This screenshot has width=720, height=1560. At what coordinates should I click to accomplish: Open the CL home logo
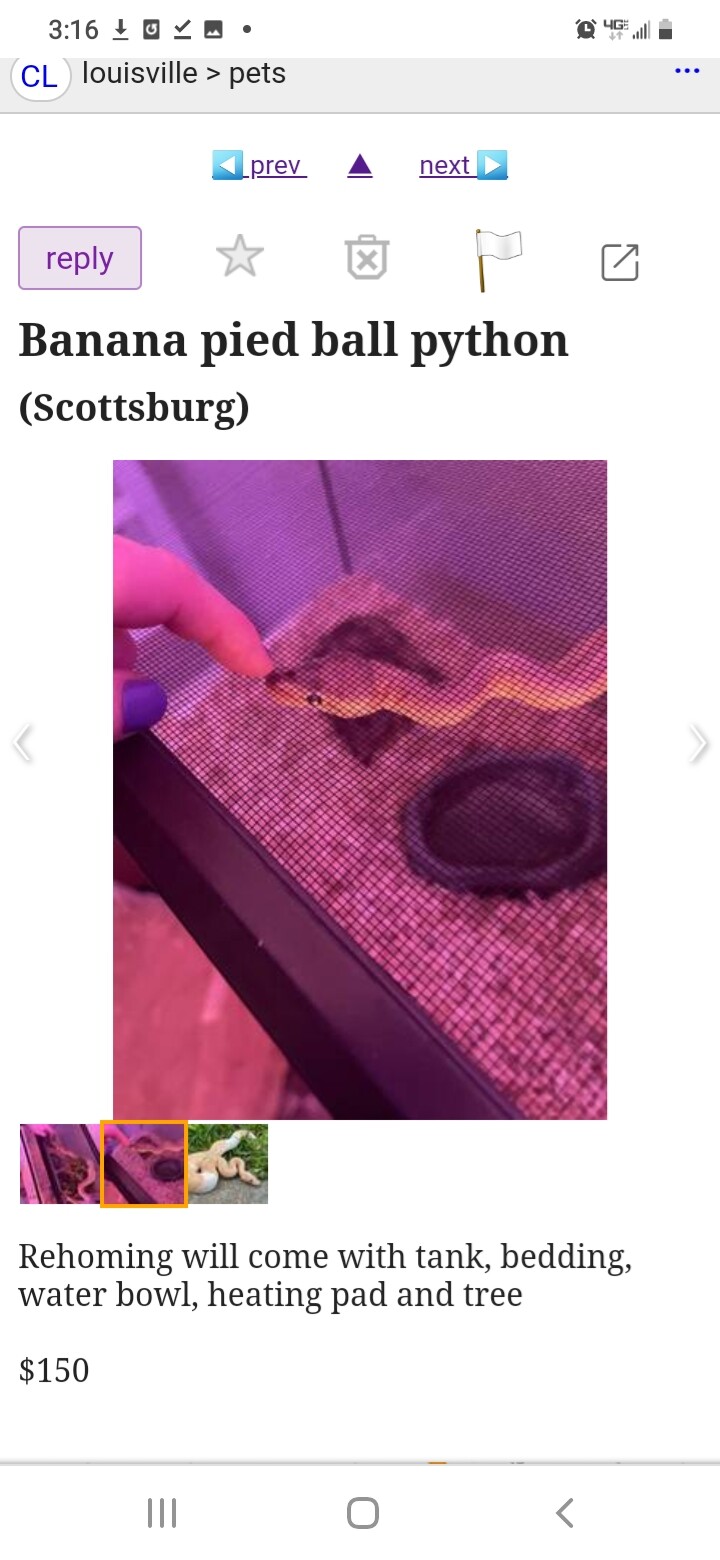click(40, 77)
